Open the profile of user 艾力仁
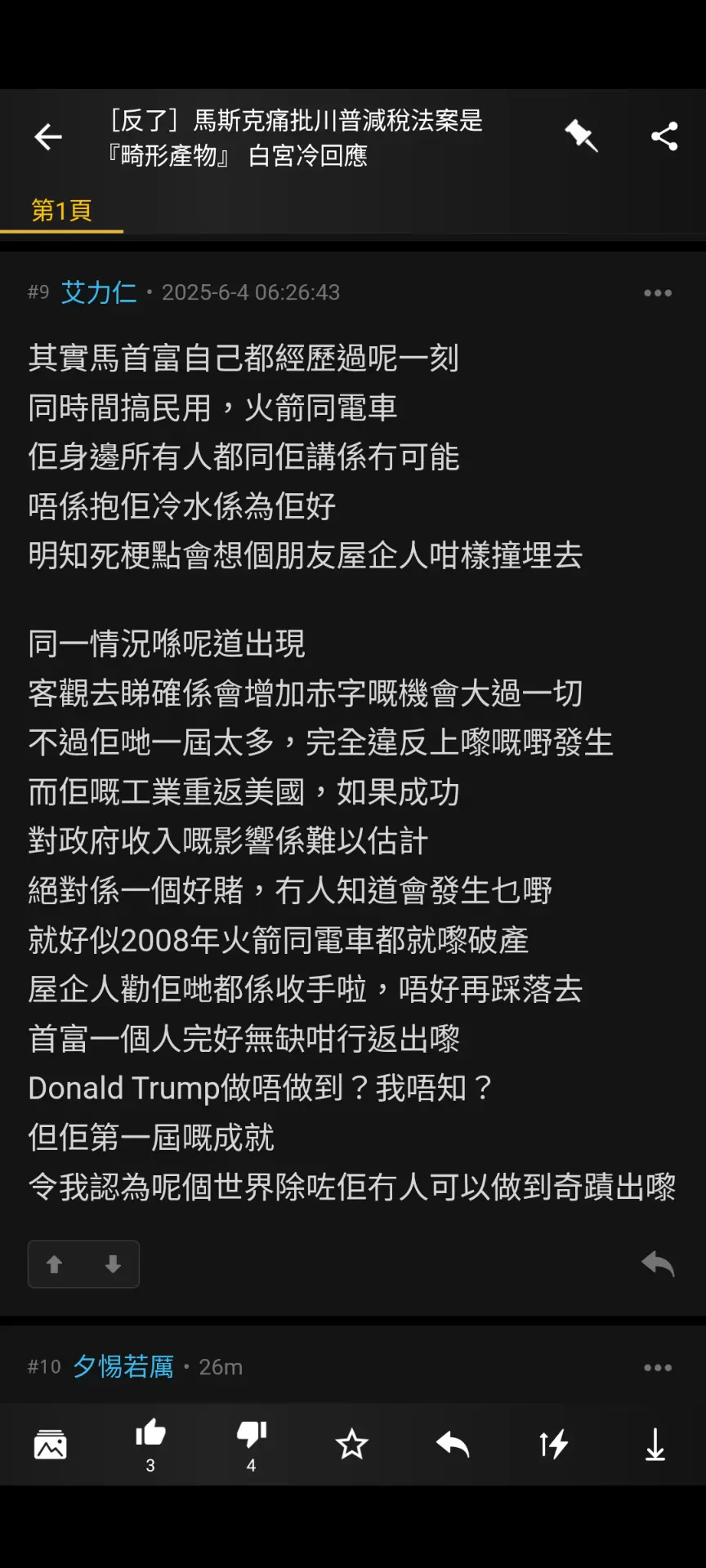 pos(99,292)
